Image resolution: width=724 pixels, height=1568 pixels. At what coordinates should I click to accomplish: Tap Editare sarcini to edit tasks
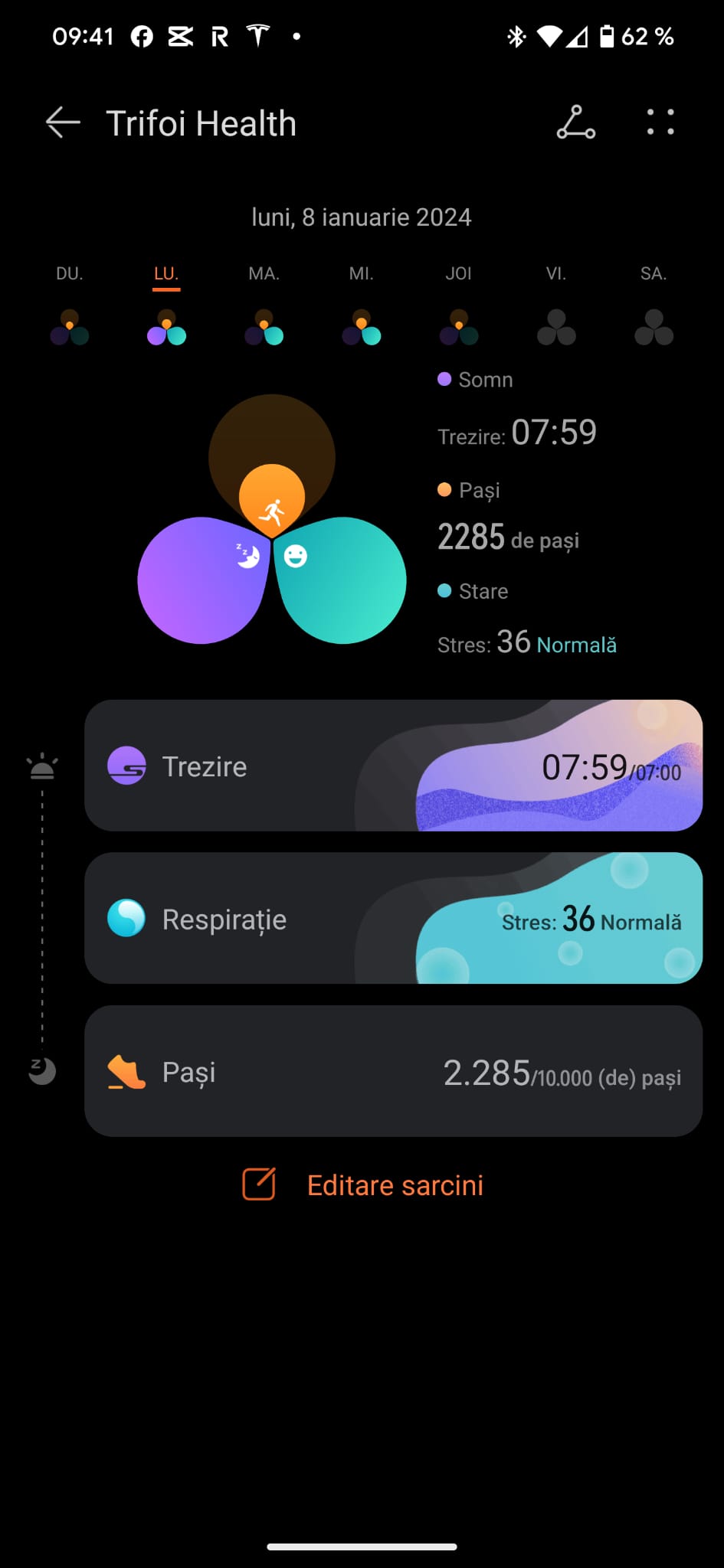tap(363, 1185)
